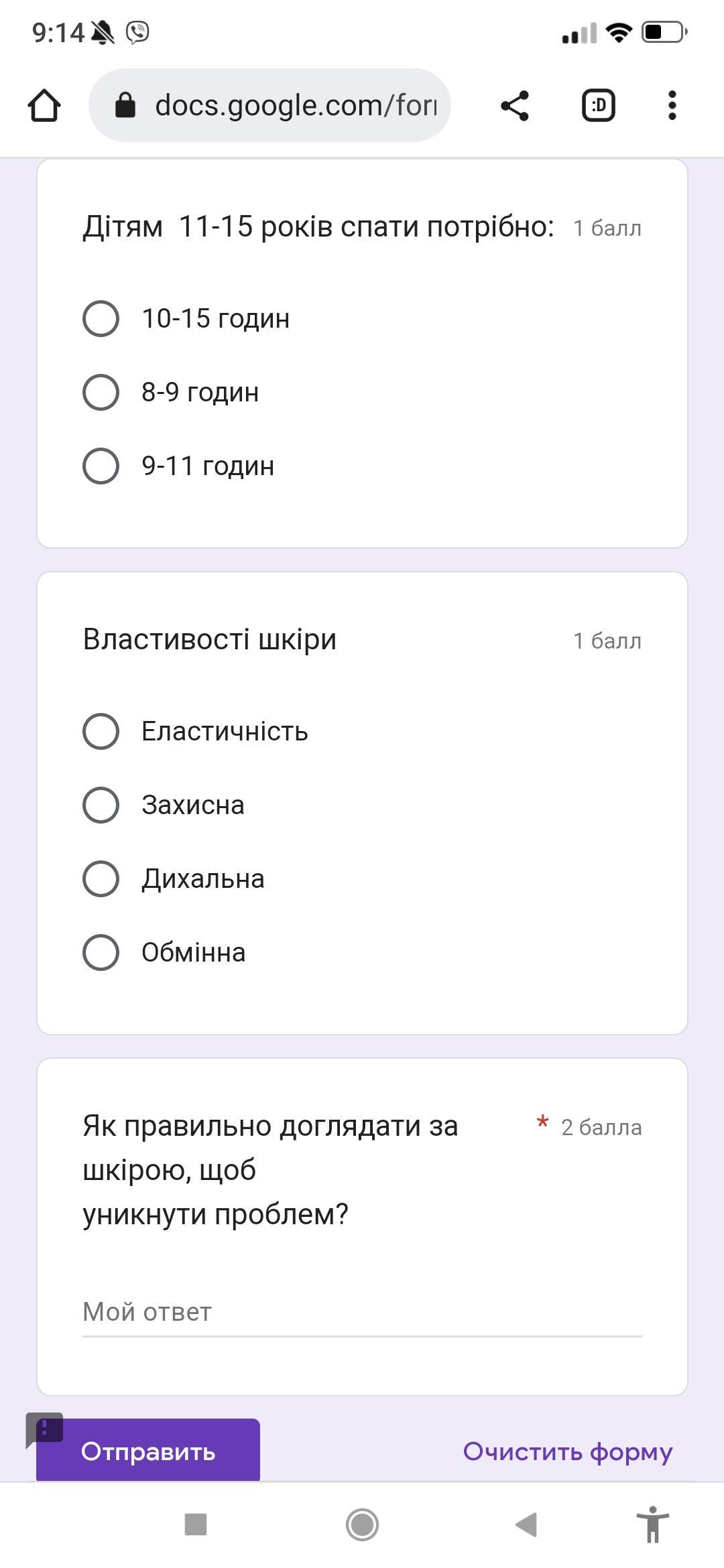Viewport: 724px width, 1568px height.
Task: Pick the 9-11 годин option
Action: 101,466
